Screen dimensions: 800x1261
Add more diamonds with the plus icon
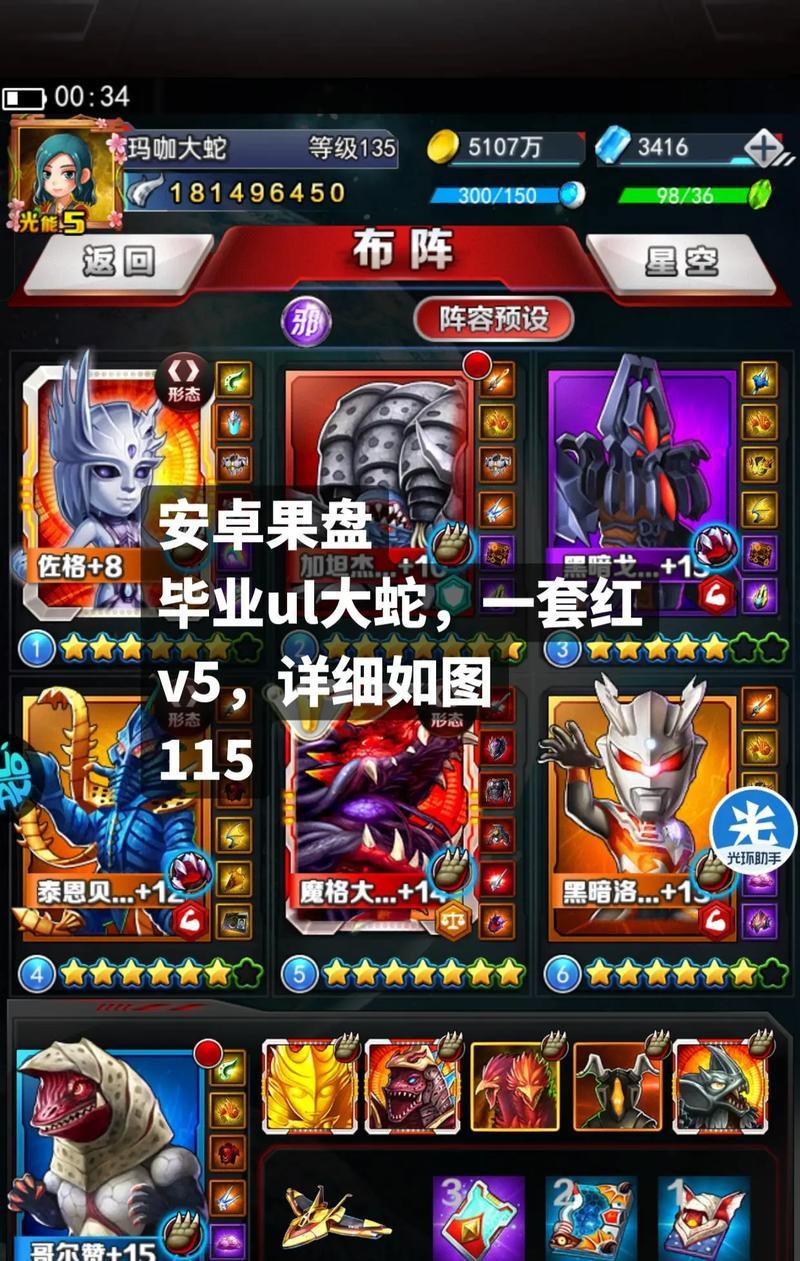click(764, 149)
